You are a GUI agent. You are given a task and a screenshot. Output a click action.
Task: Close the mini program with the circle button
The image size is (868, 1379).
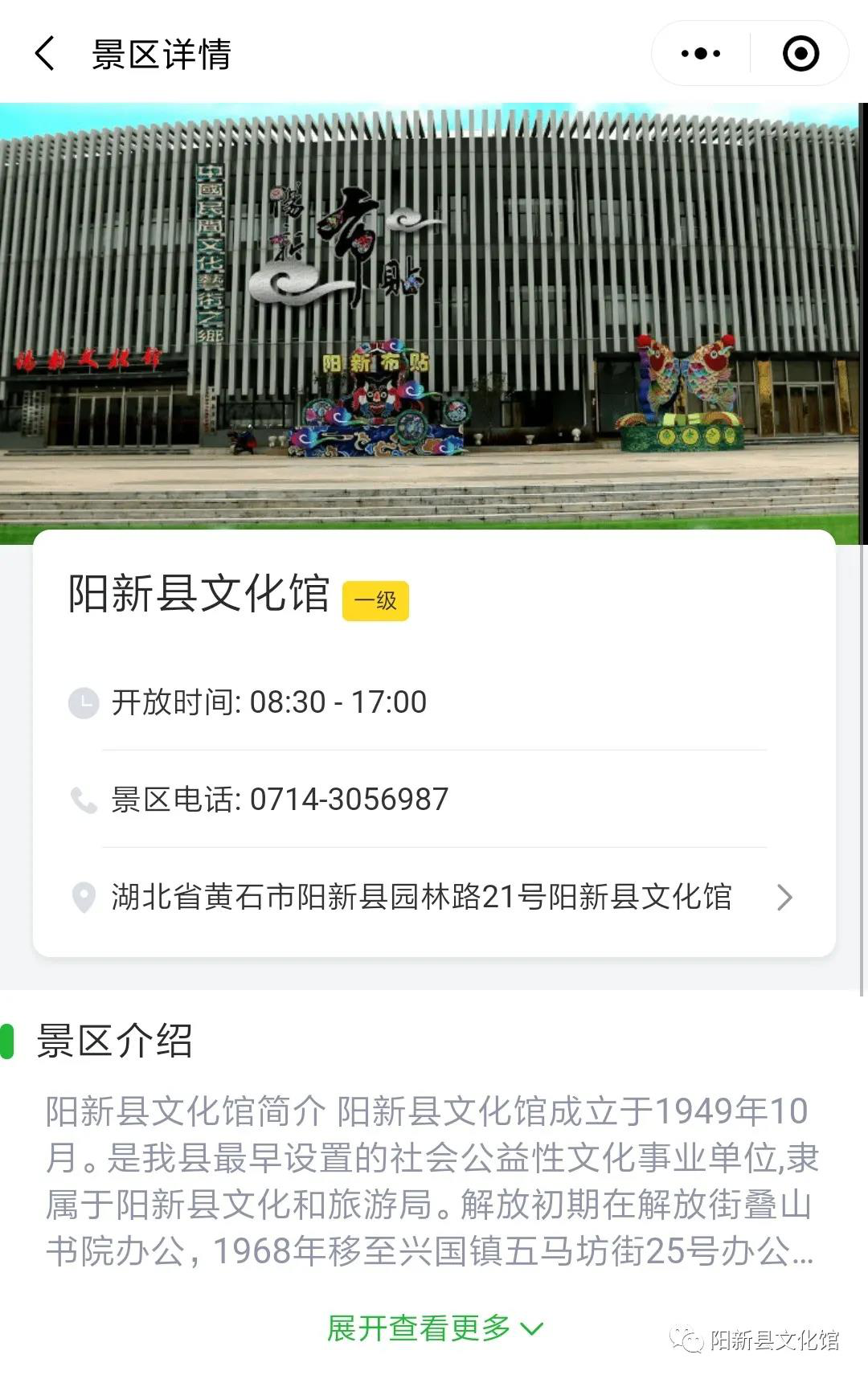[x=800, y=54]
